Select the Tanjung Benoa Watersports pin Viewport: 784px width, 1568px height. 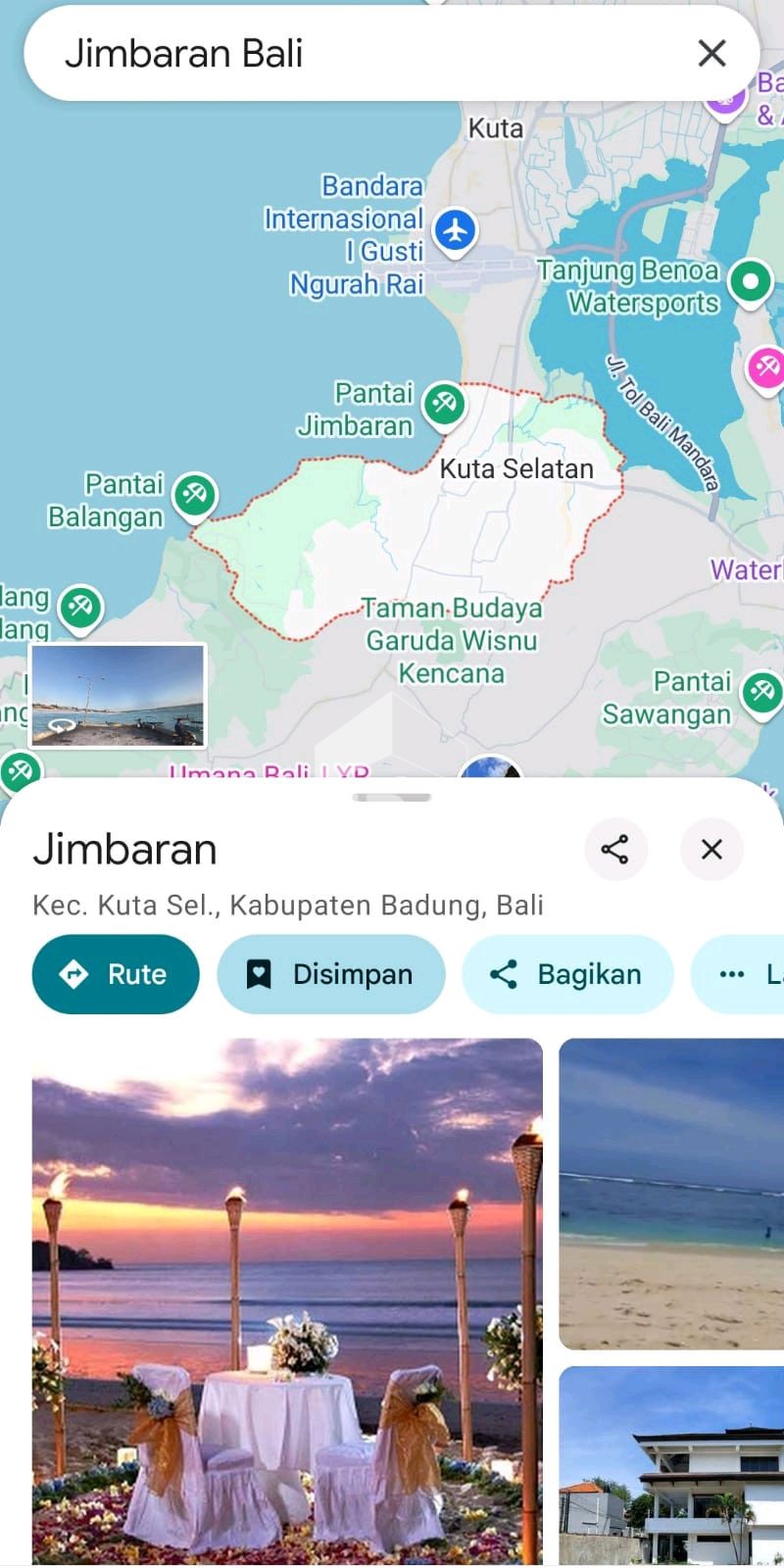(751, 282)
